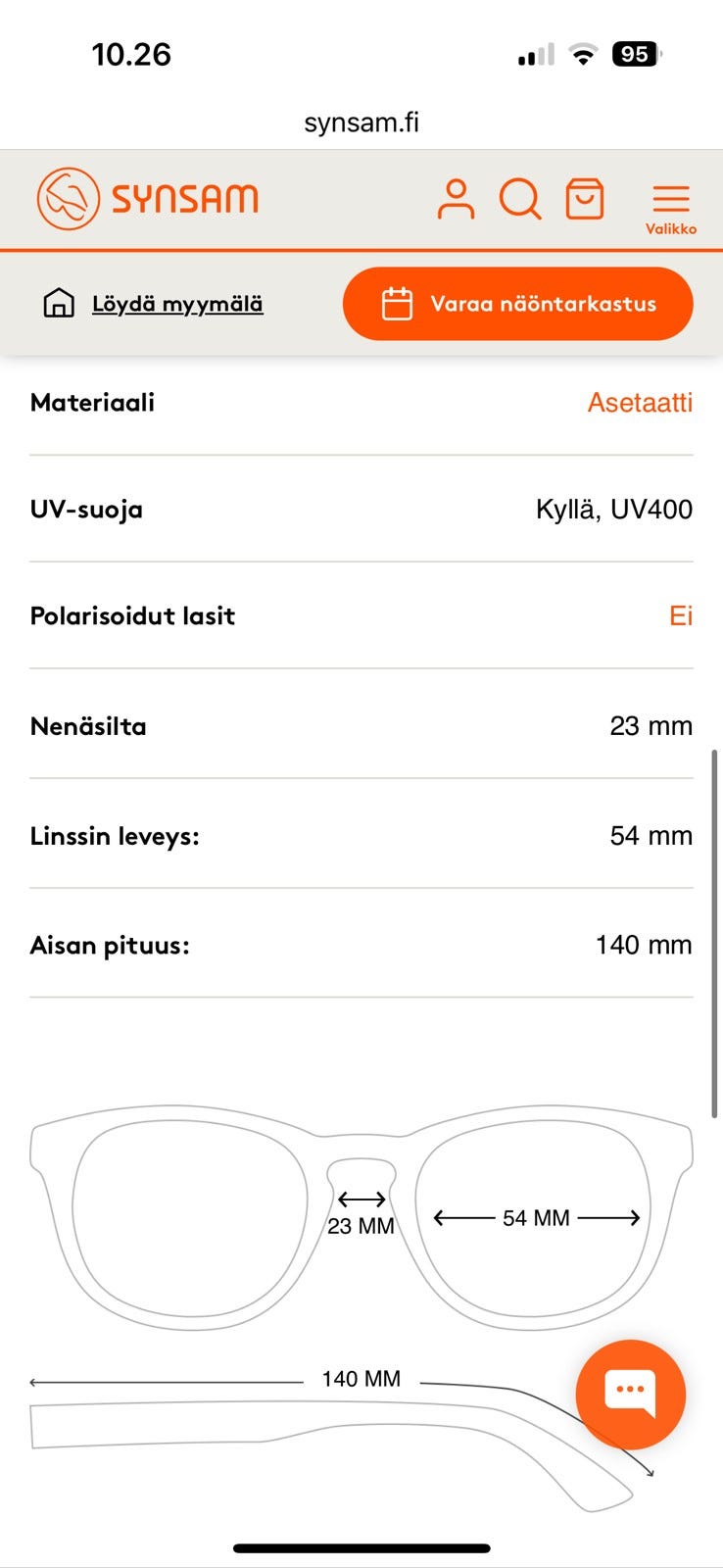The width and height of the screenshot is (723, 1568).
Task: Open the account profile icon
Action: [456, 199]
